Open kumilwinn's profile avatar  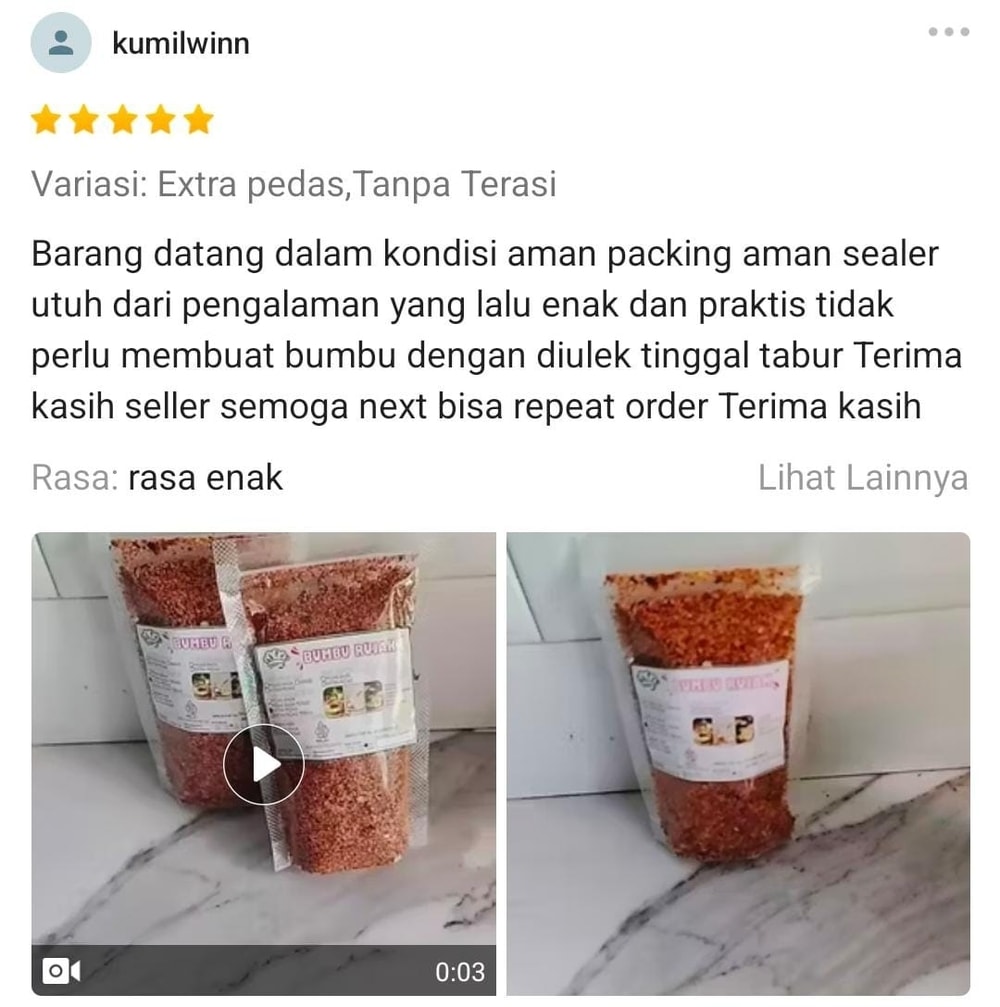click(61, 43)
